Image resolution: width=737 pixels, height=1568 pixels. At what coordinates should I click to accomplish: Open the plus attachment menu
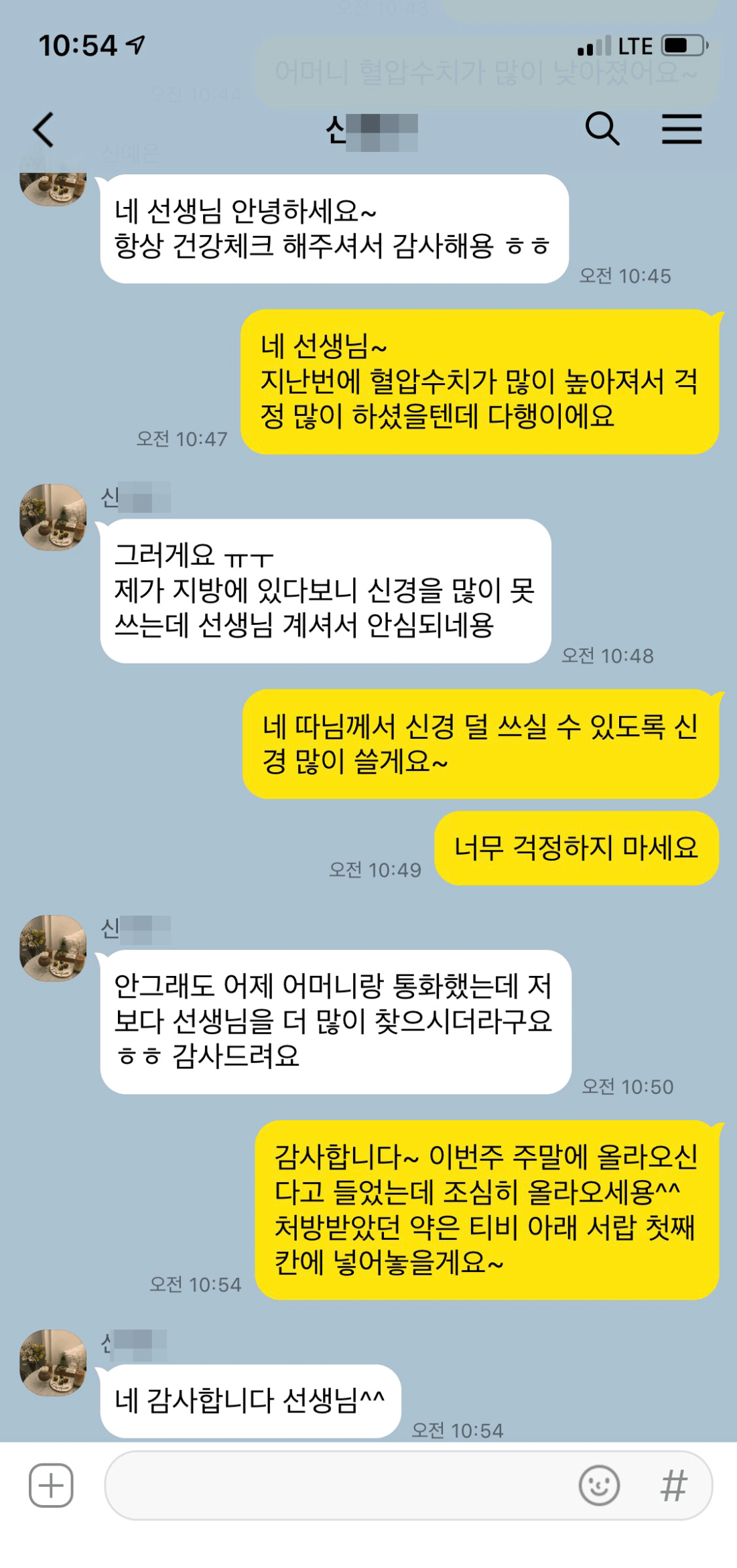click(x=51, y=1485)
